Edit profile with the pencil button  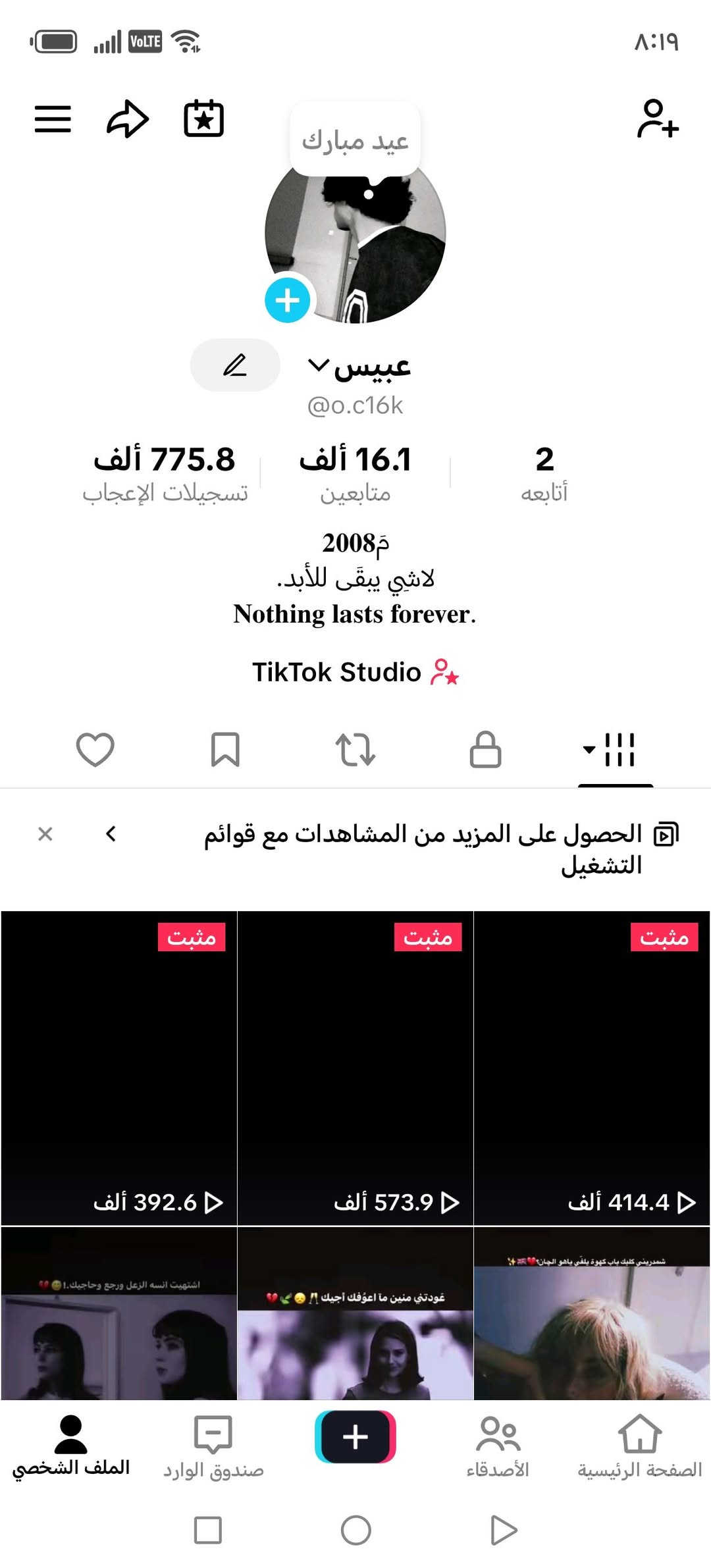tap(235, 365)
